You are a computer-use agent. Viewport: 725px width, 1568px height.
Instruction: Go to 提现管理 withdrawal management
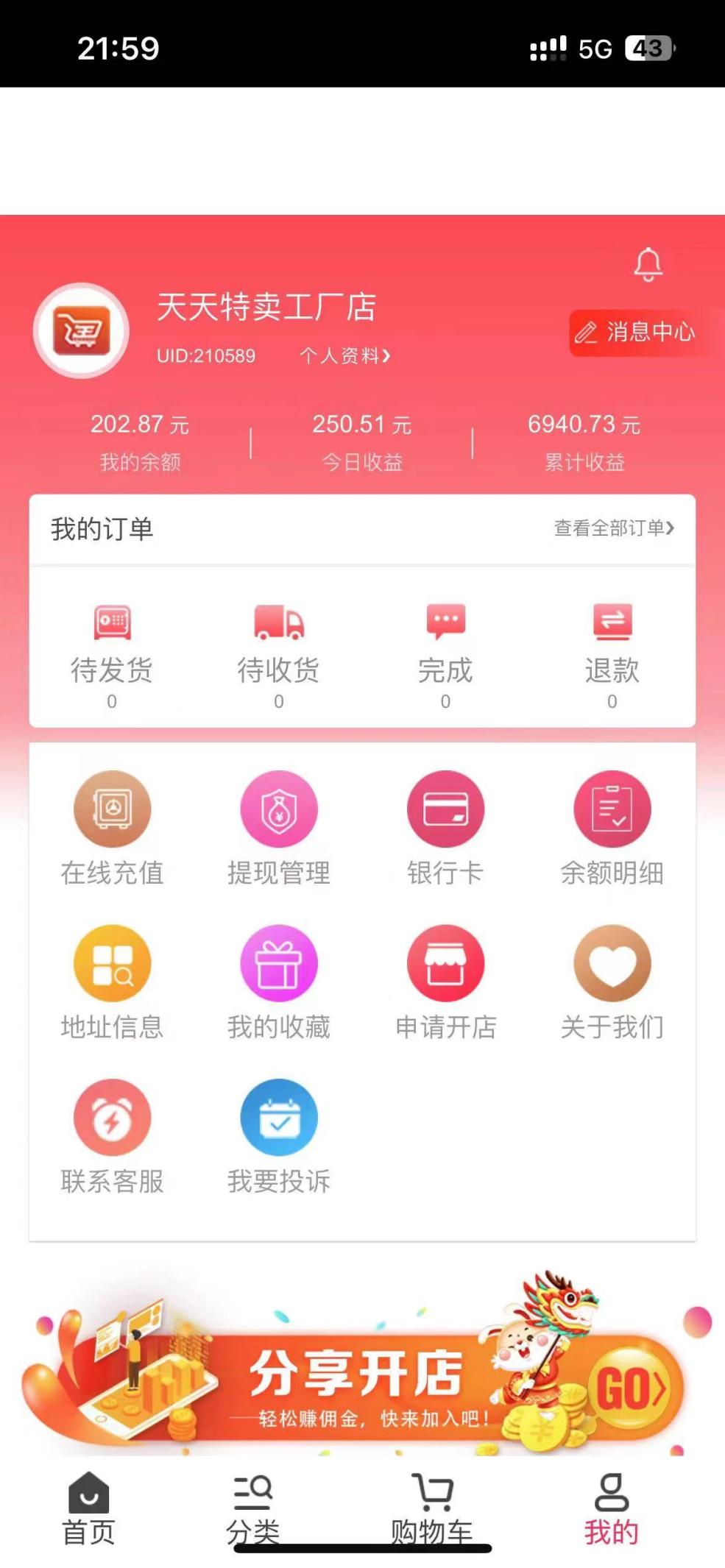pyautogui.click(x=278, y=828)
